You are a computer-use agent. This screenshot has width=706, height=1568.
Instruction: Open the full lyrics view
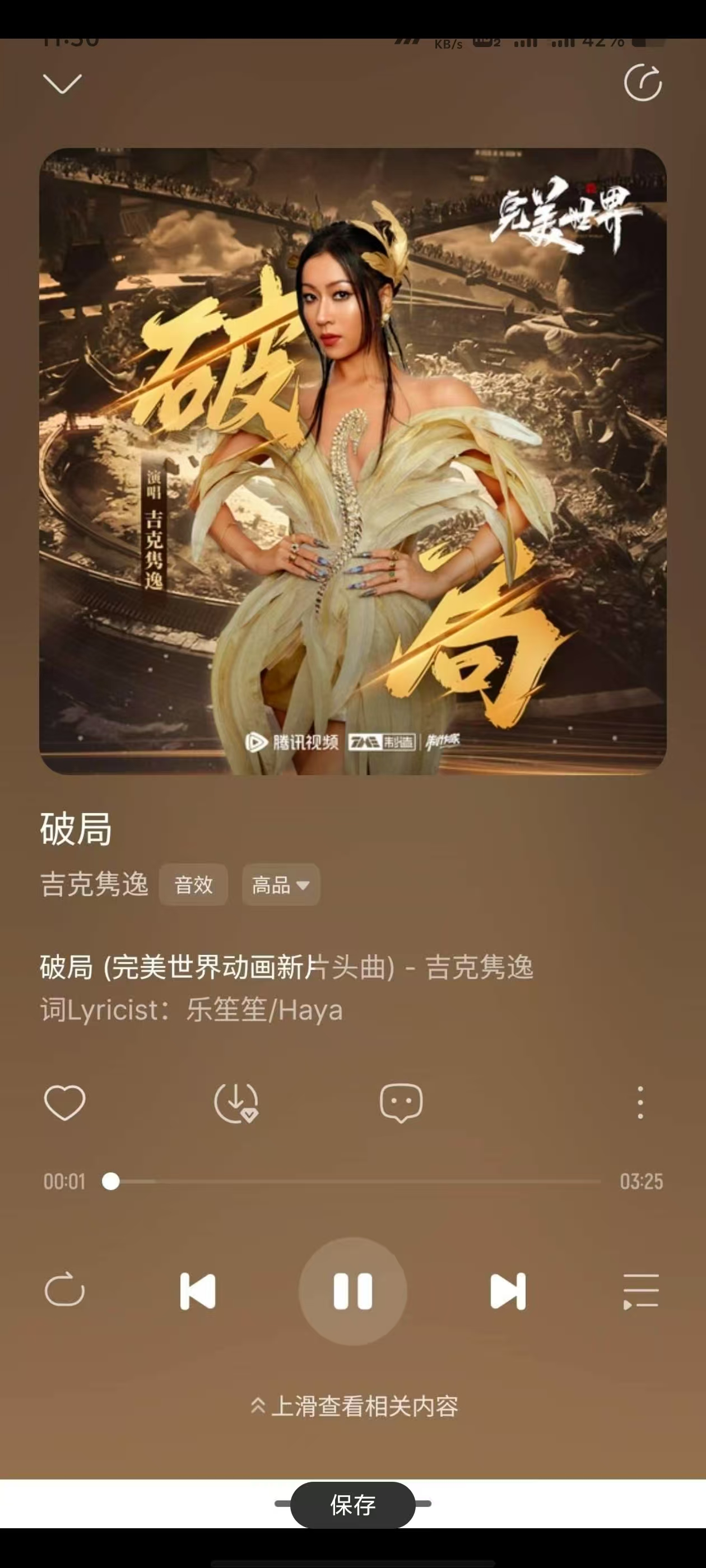(286, 988)
